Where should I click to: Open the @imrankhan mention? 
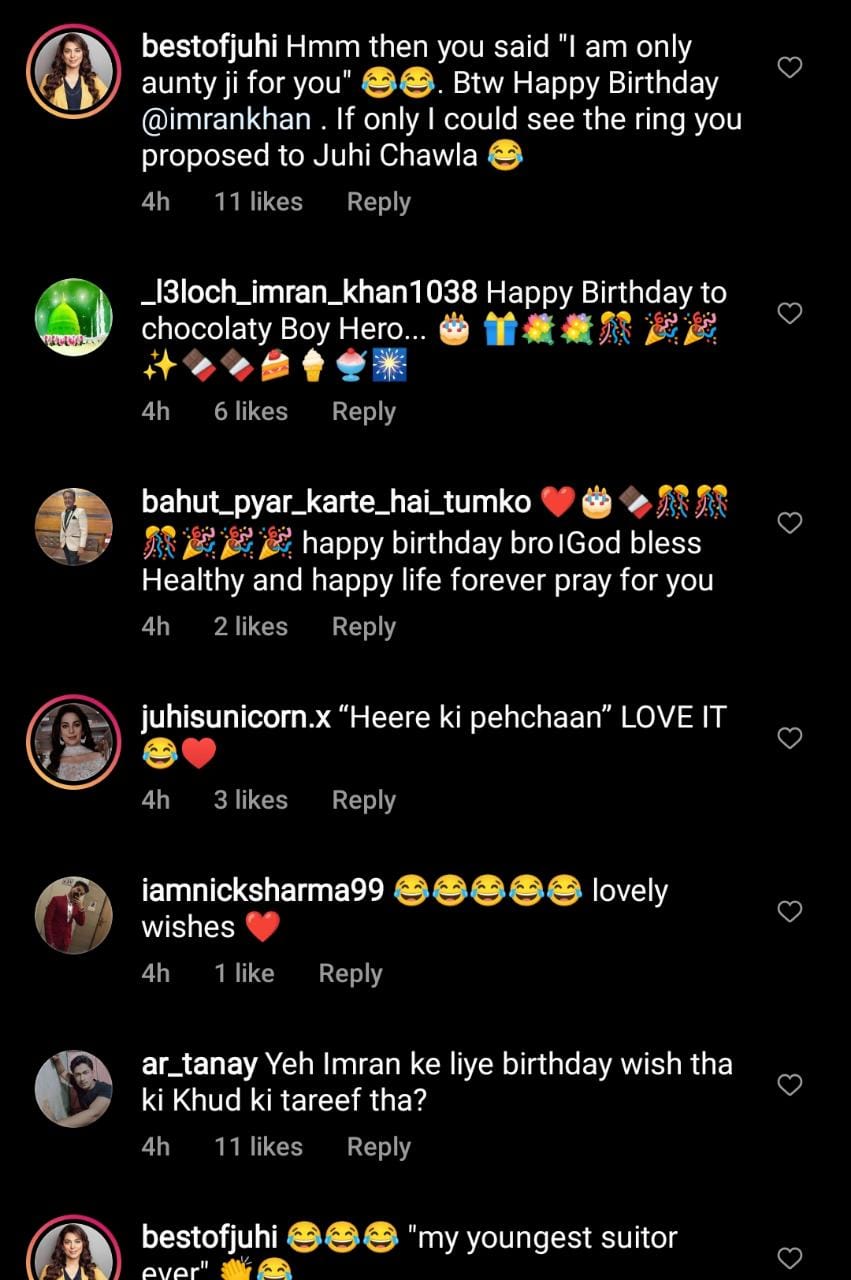pos(238,120)
